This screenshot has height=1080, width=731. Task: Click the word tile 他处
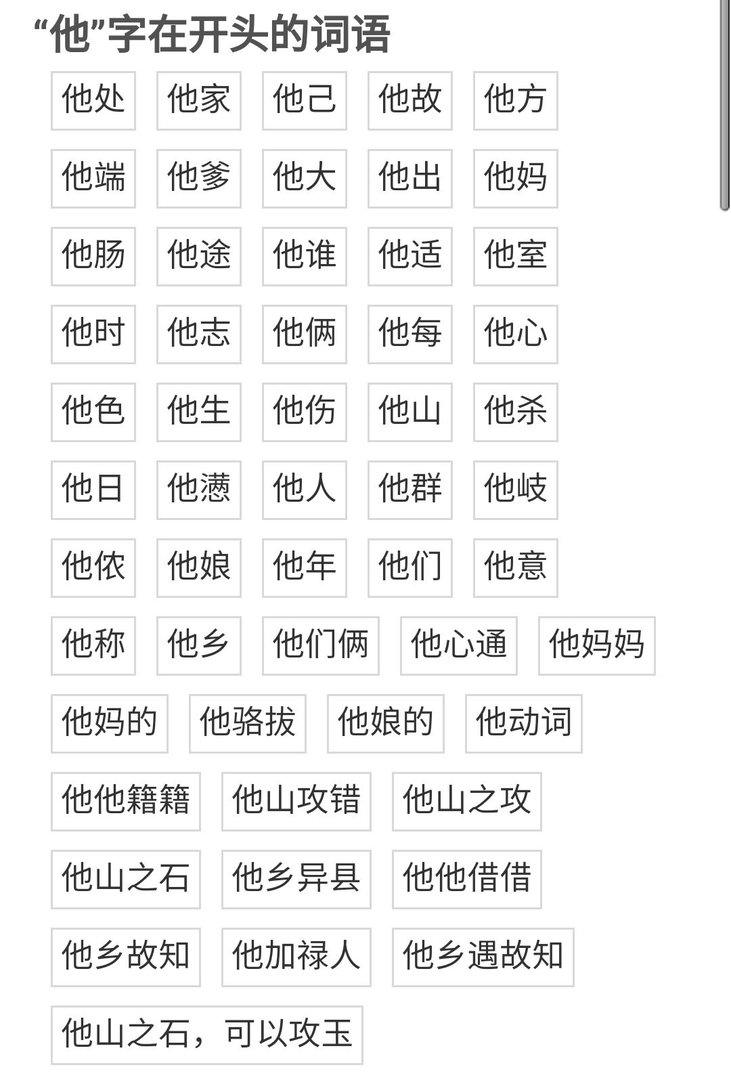tap(92, 100)
